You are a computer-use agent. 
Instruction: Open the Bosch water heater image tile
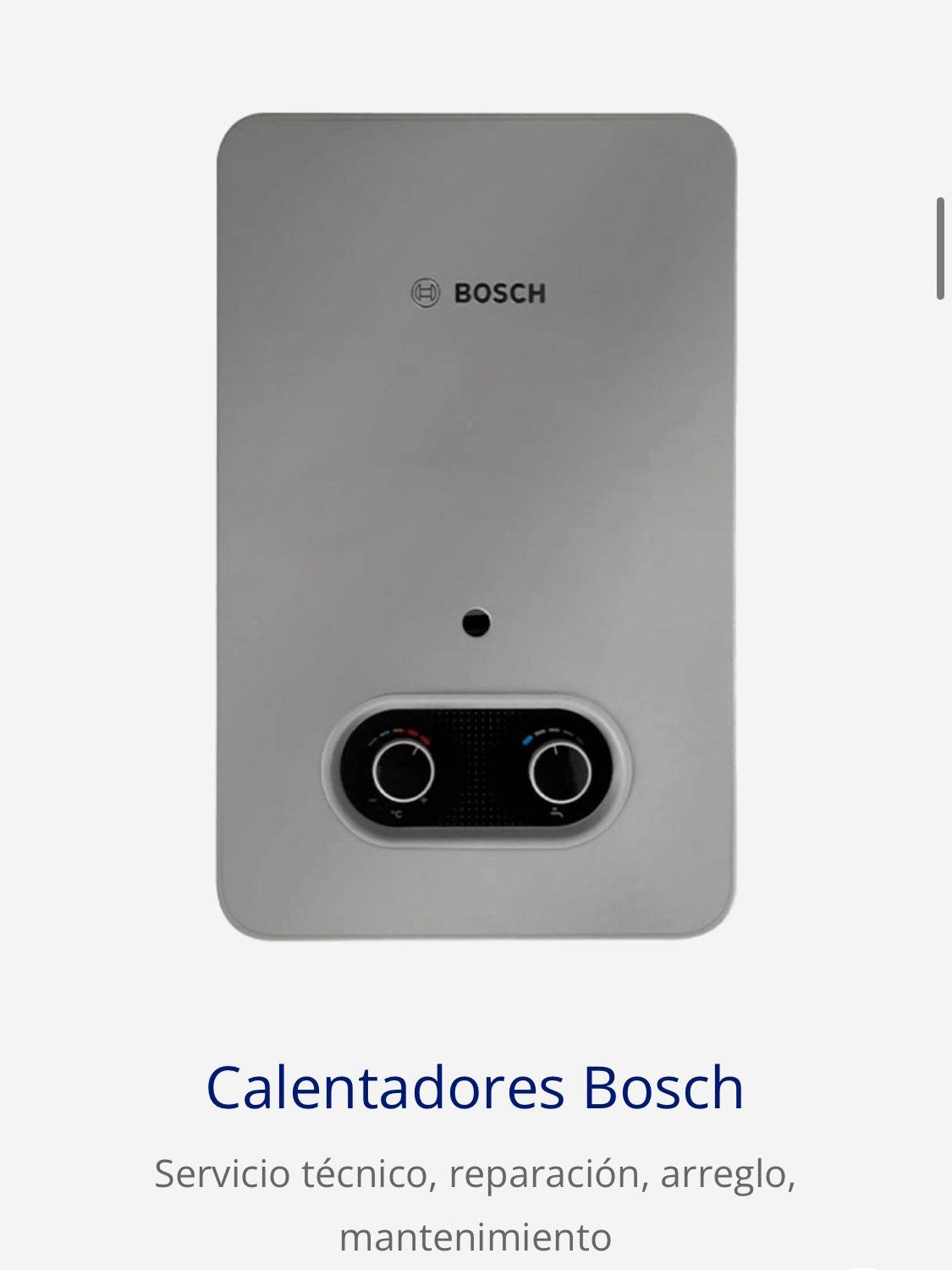click(476, 525)
